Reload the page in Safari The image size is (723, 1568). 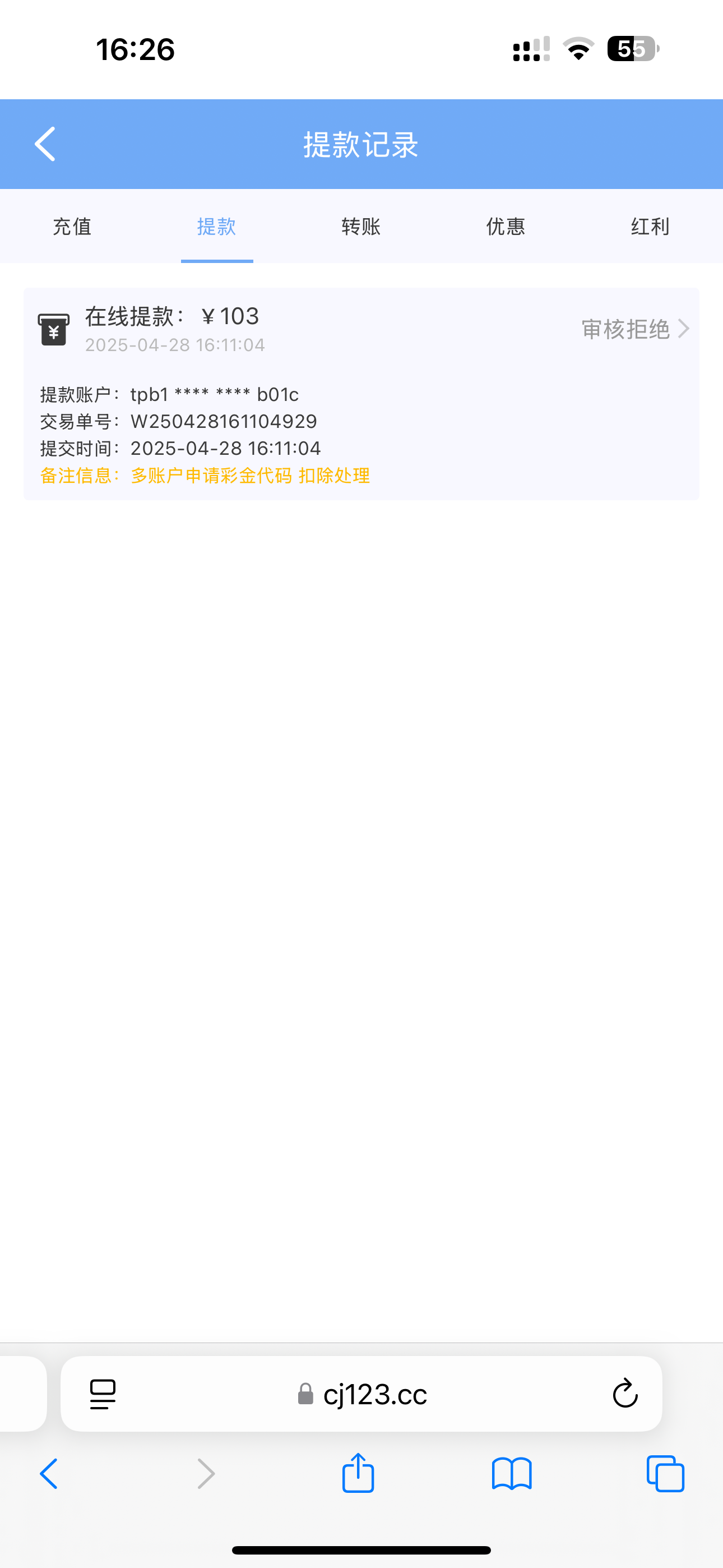click(x=624, y=1394)
